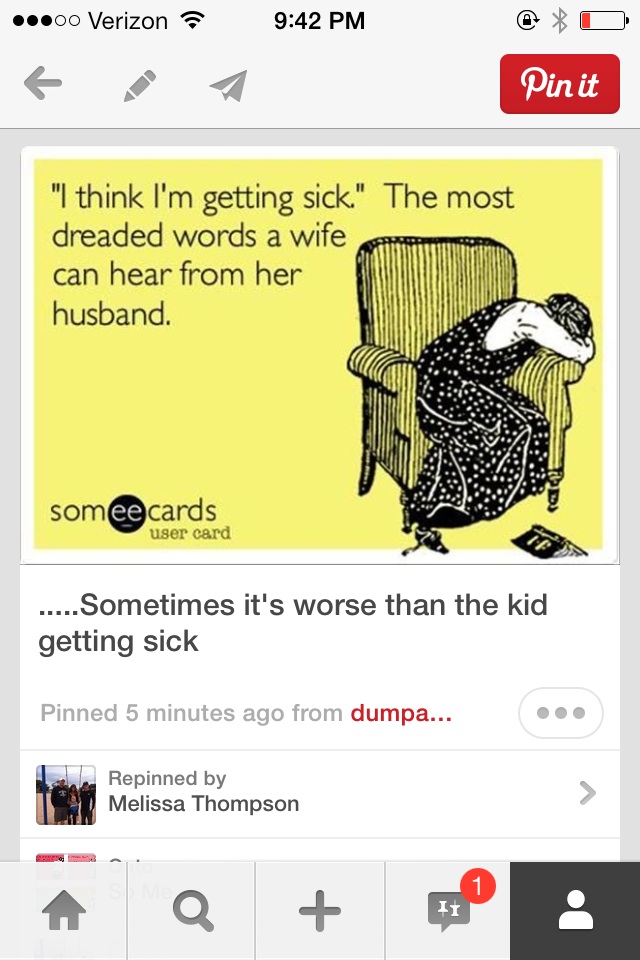Image resolution: width=640 pixels, height=960 pixels.
Task: Tap the red Pin it button
Action: [559, 85]
